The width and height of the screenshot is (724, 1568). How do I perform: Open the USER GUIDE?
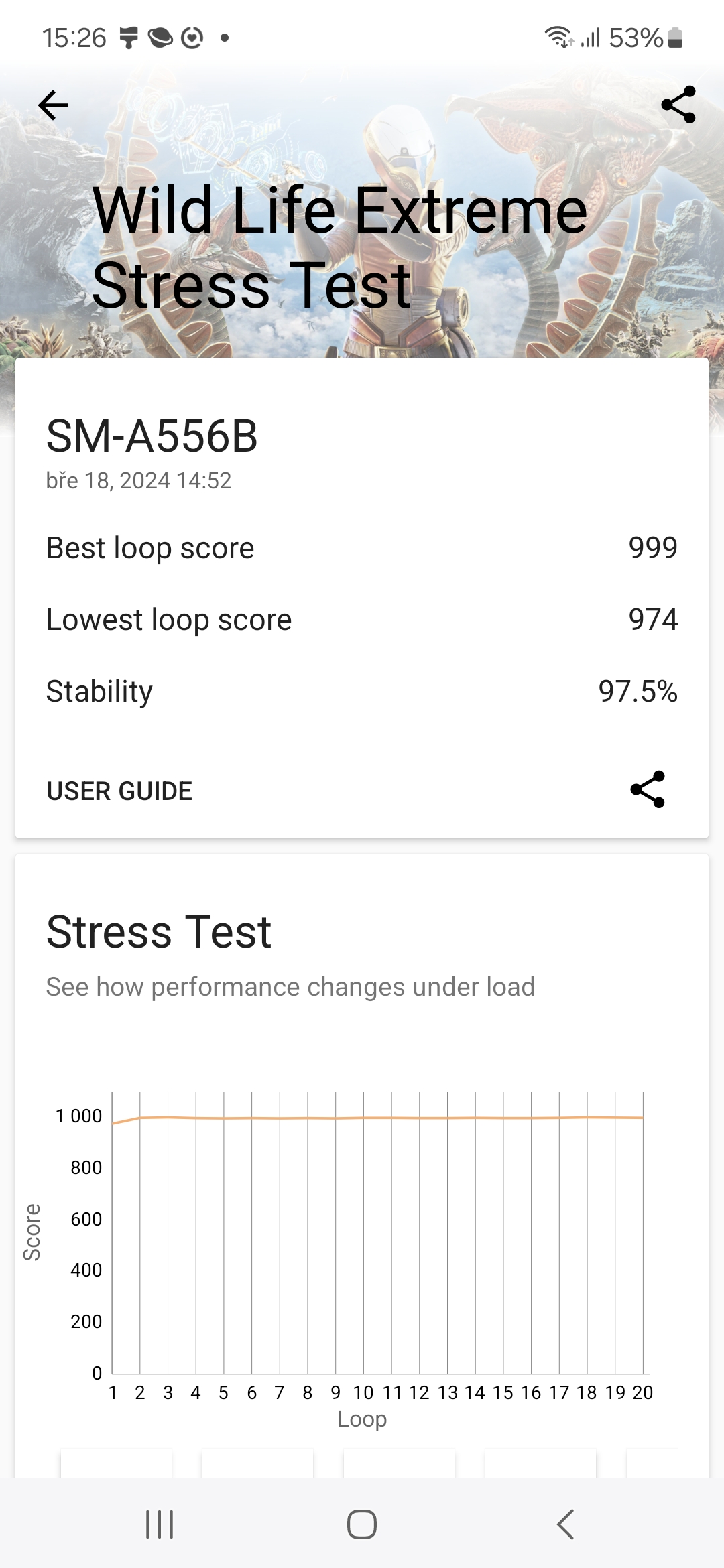[119, 791]
